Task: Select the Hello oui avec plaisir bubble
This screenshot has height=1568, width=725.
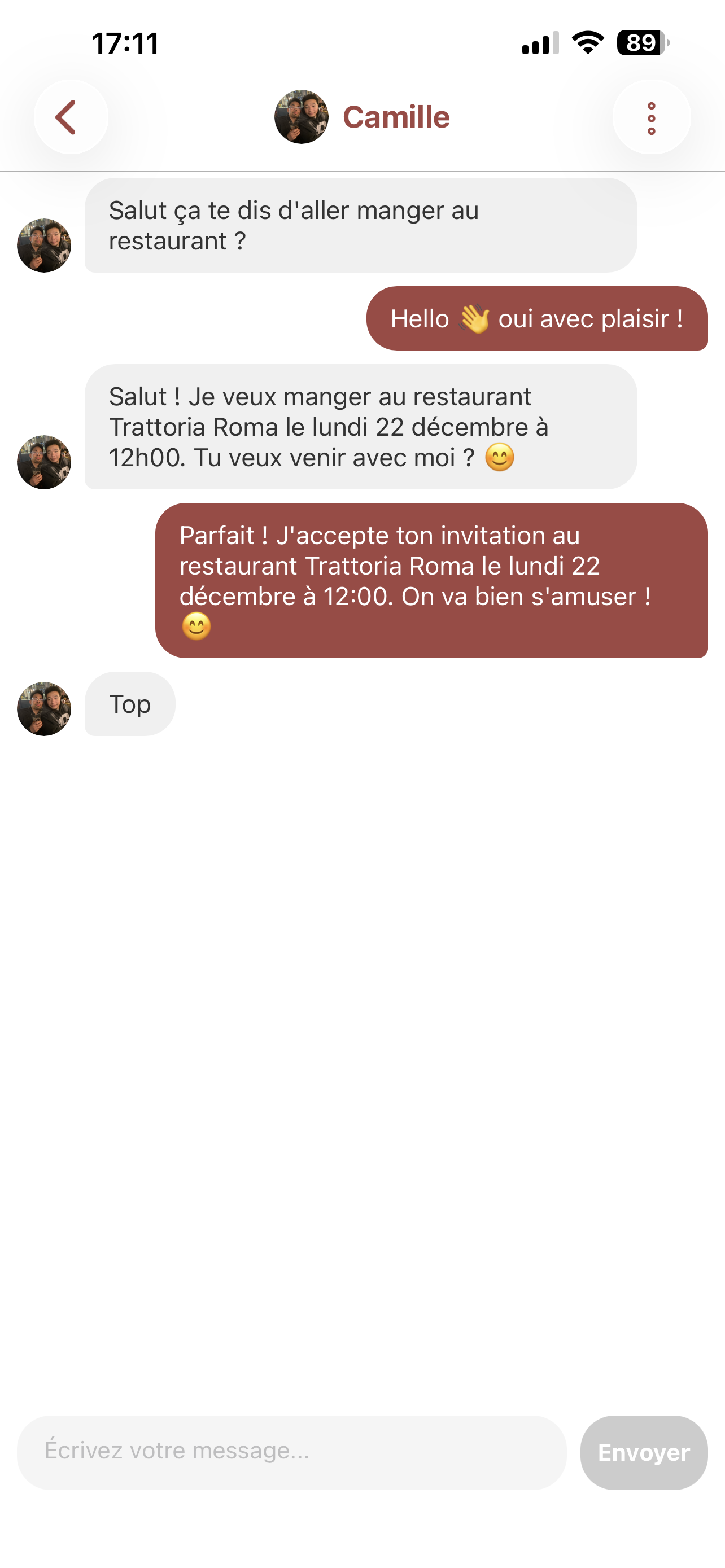Action: pyautogui.click(x=538, y=319)
